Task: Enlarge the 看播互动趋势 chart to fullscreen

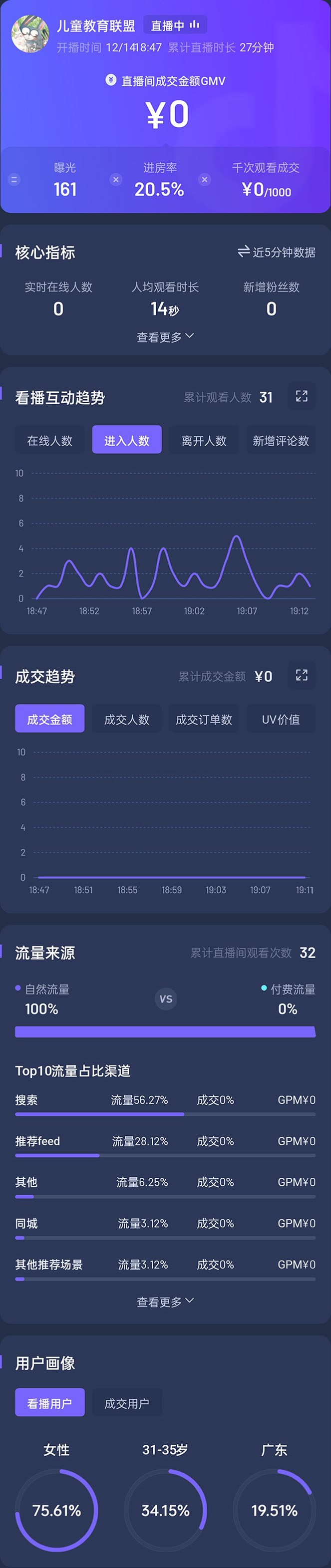Action: click(301, 396)
